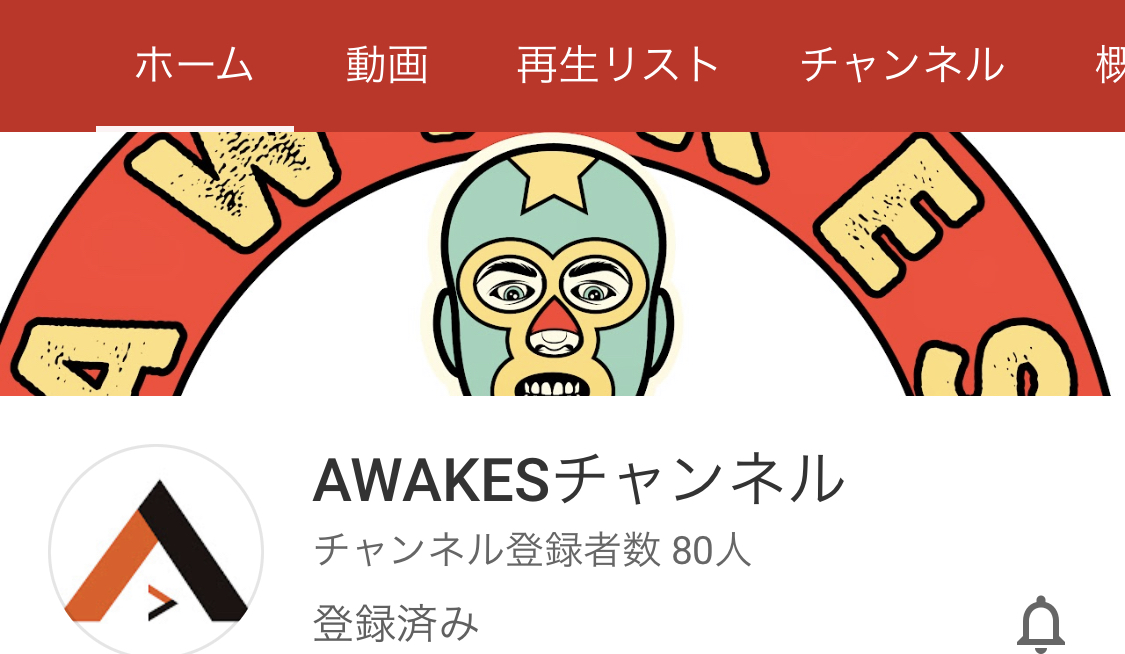Select the チャンネル tab
The height and width of the screenshot is (654, 1125).
point(901,66)
